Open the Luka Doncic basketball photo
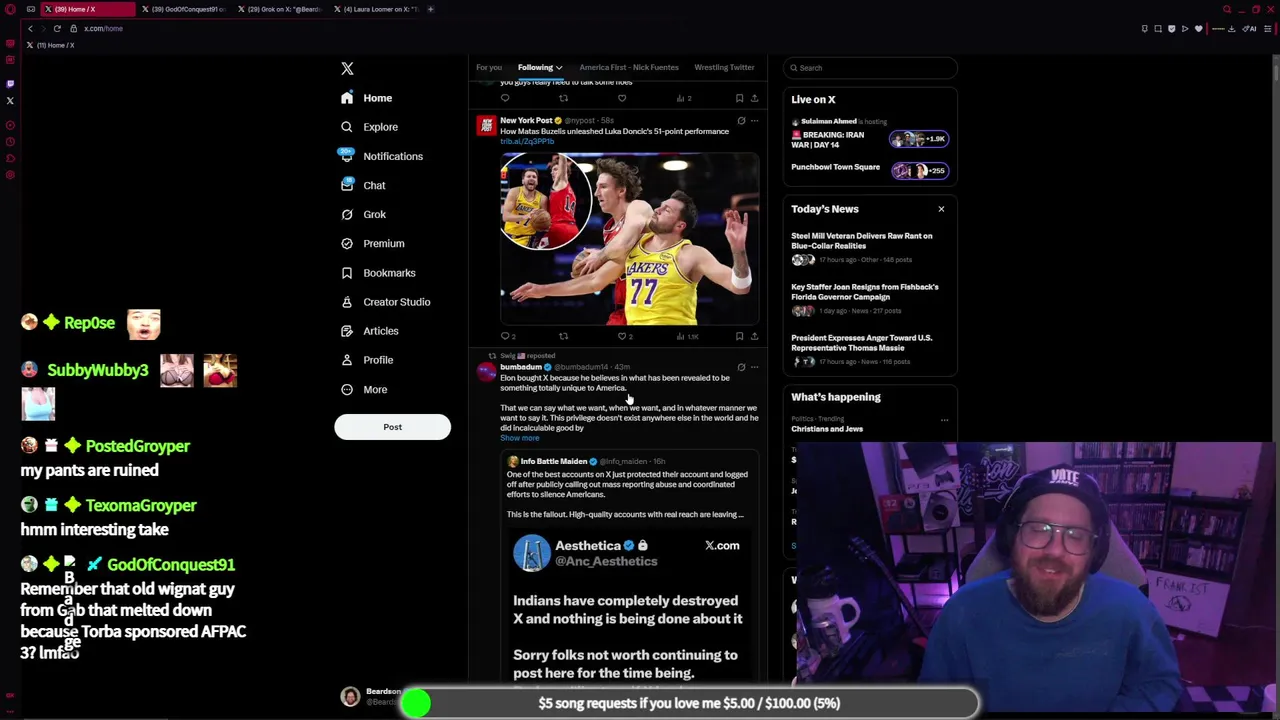Viewport: 1280px width, 720px height. (x=629, y=239)
